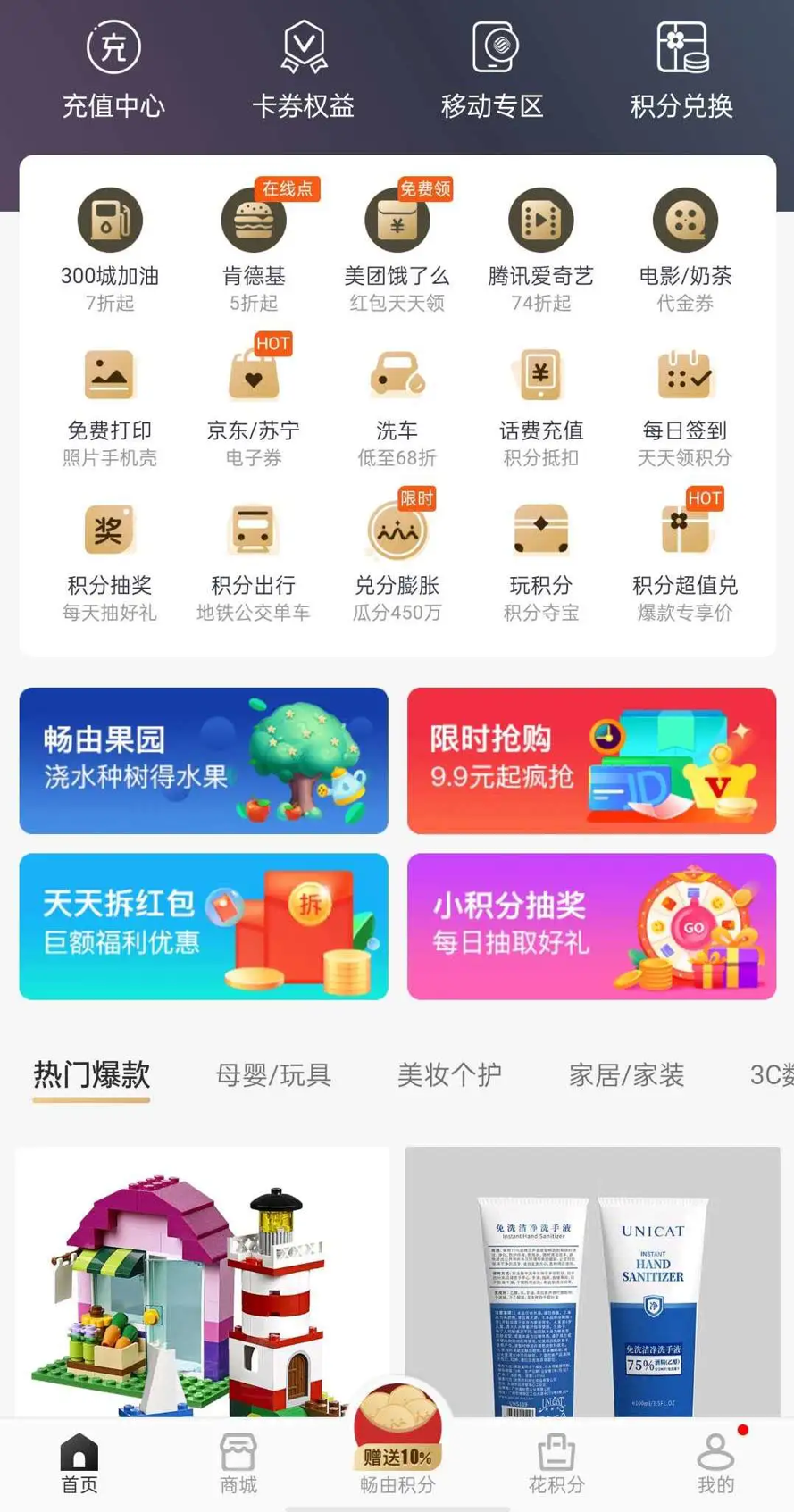The image size is (794, 1512).
Task: Go to the 我的 profile tab
Action: tap(715, 1465)
